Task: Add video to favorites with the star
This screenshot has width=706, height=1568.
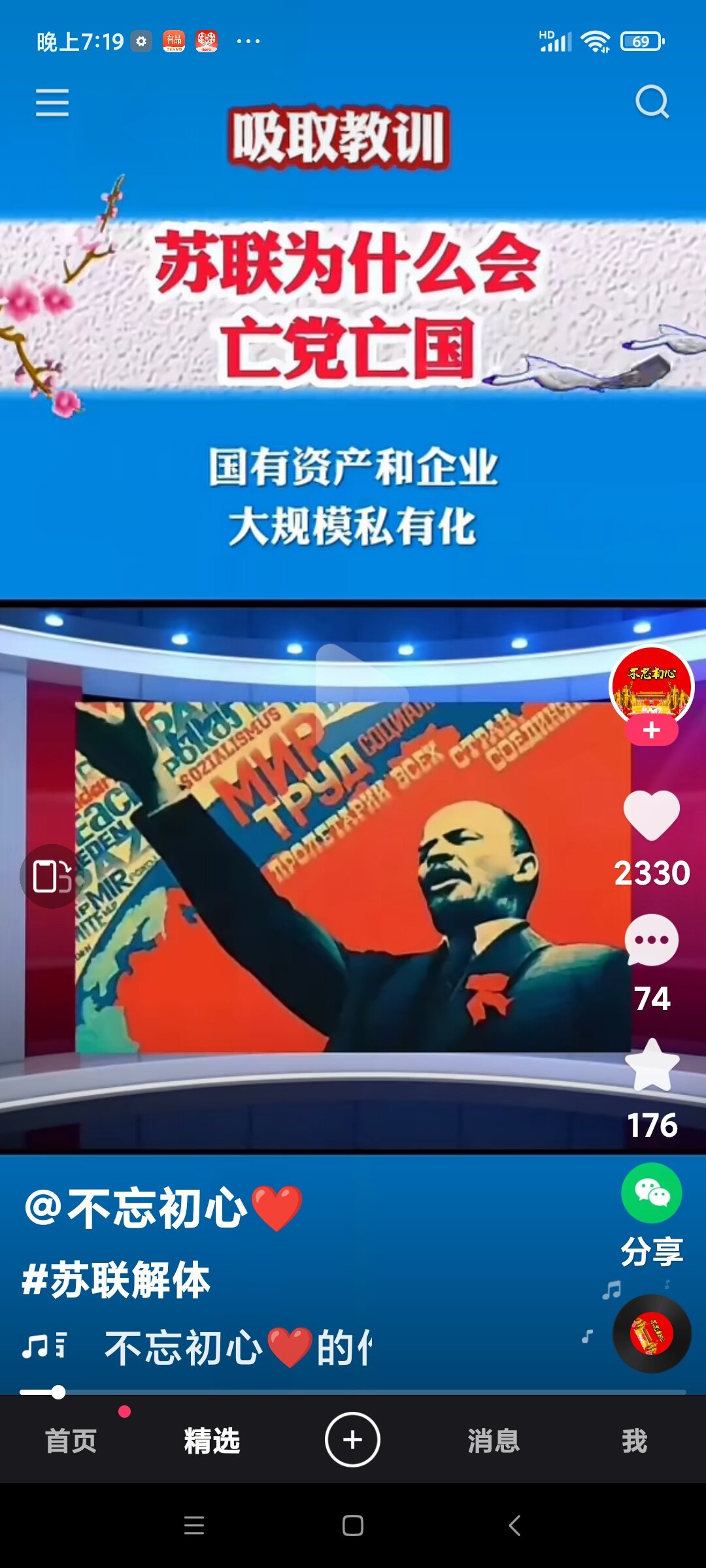Action: [652, 1066]
